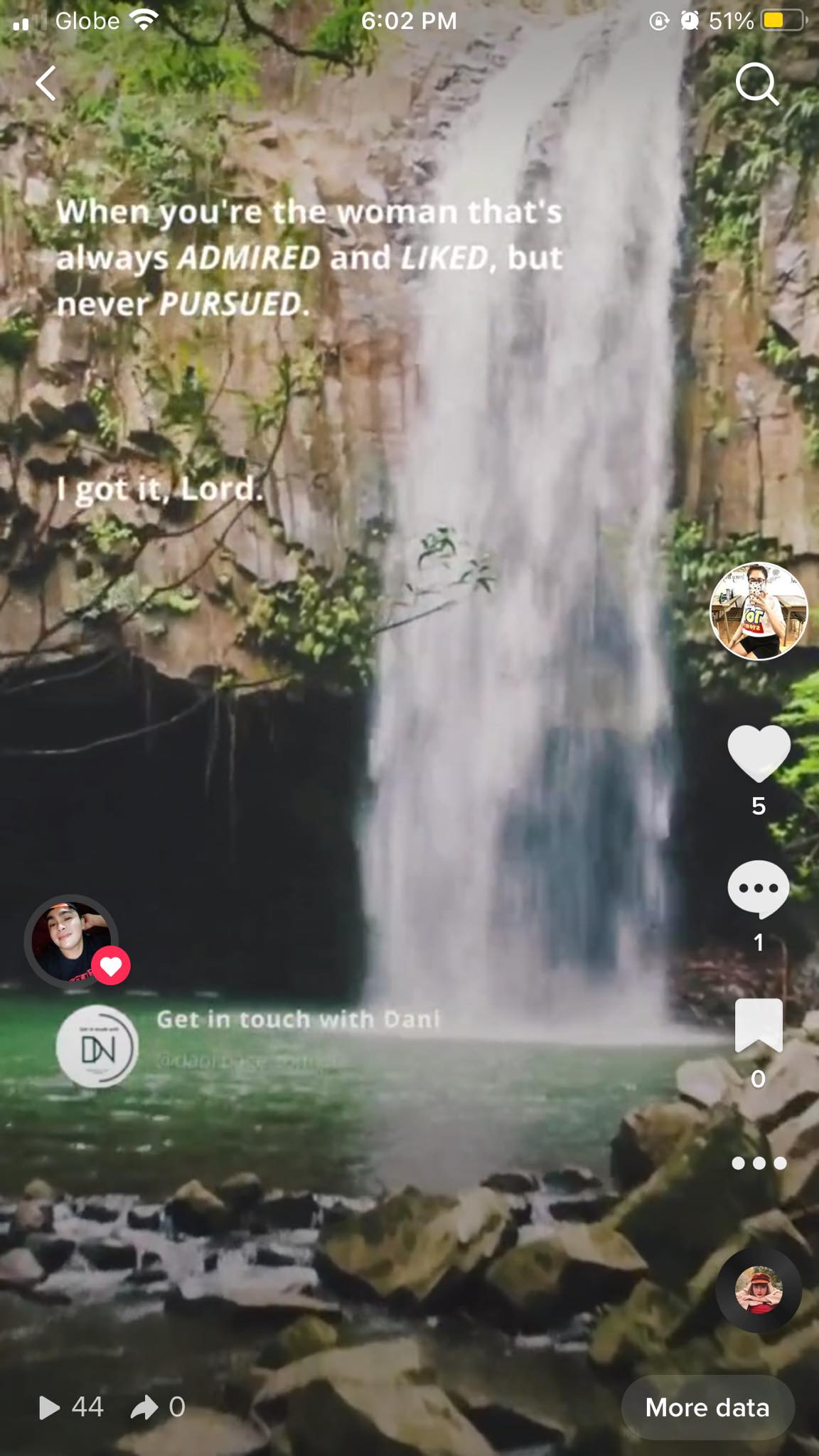Like this video with the heart

[759, 753]
